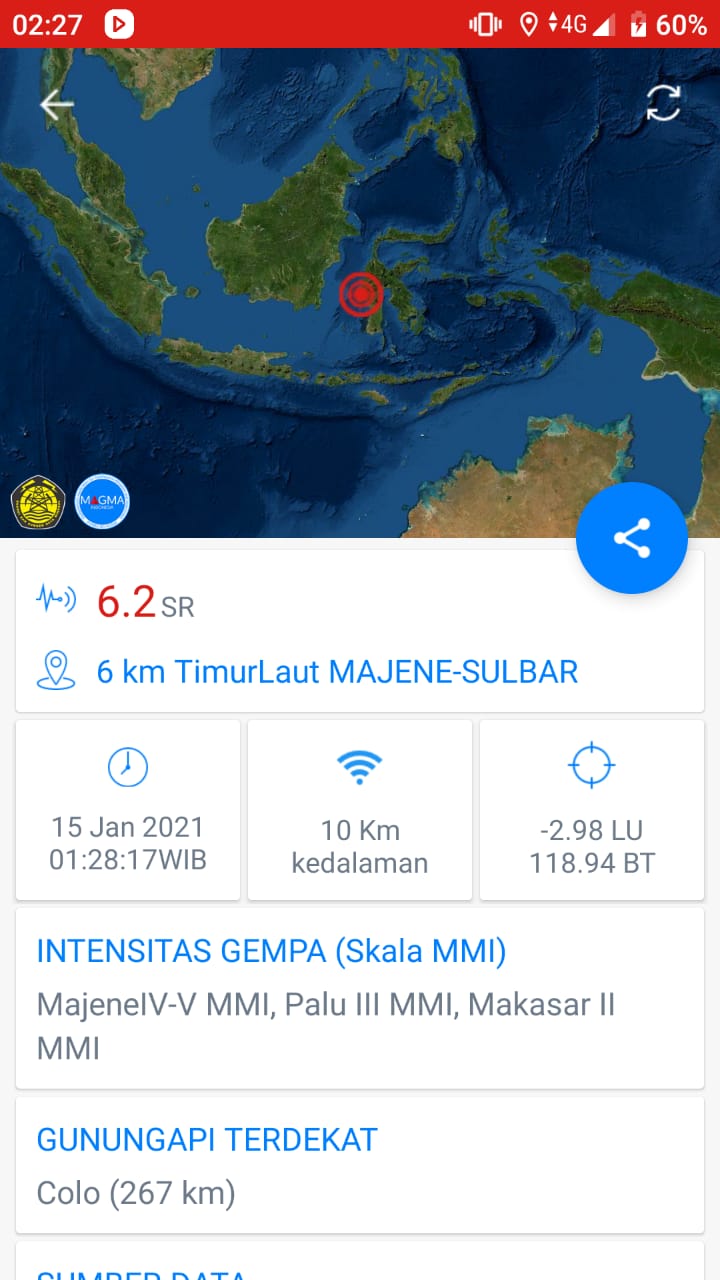Tap the MAGMA Indonesia logo on the map
The image size is (720, 1280).
[101, 501]
